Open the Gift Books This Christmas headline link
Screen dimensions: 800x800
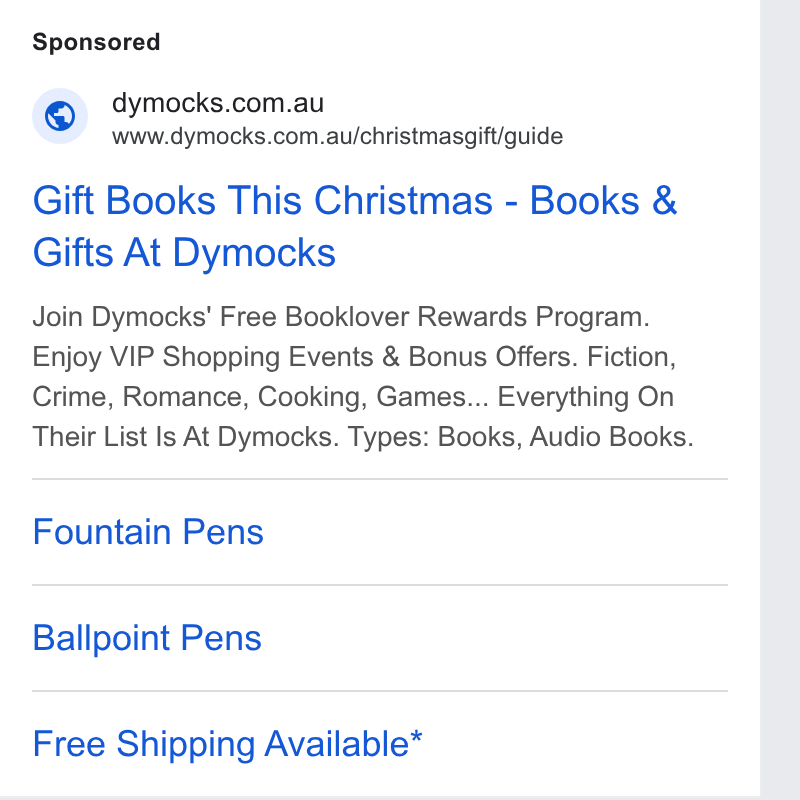pos(355,226)
